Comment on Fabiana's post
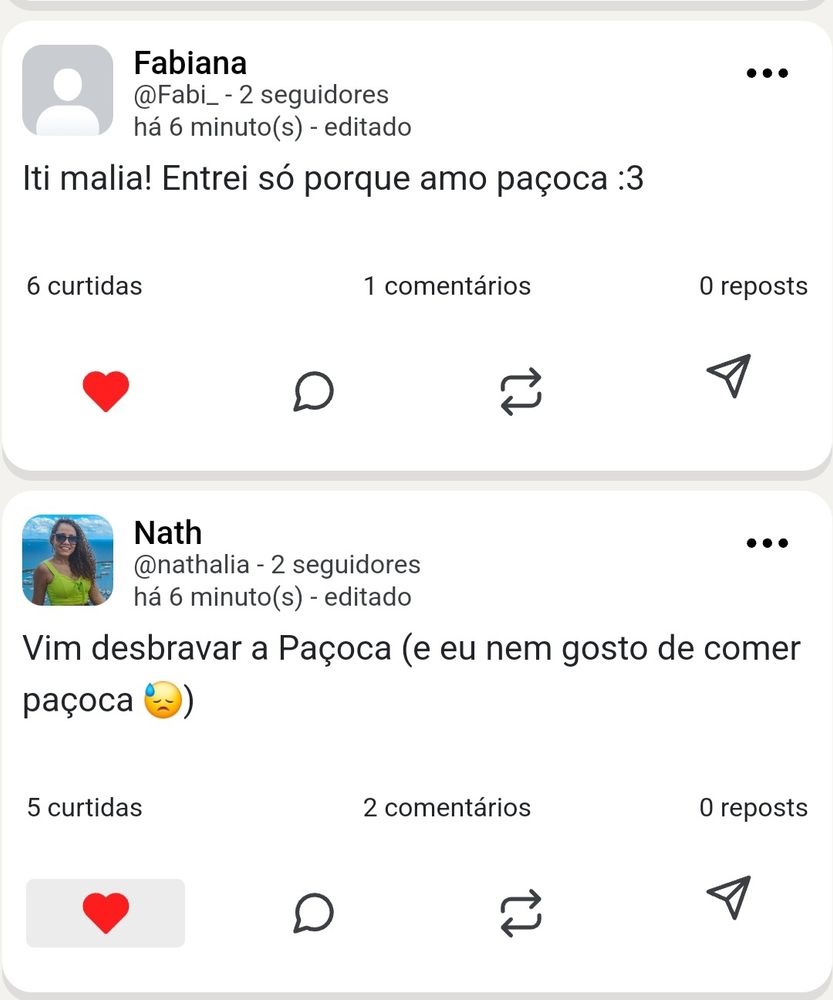The height and width of the screenshot is (1000, 833). tap(313, 391)
